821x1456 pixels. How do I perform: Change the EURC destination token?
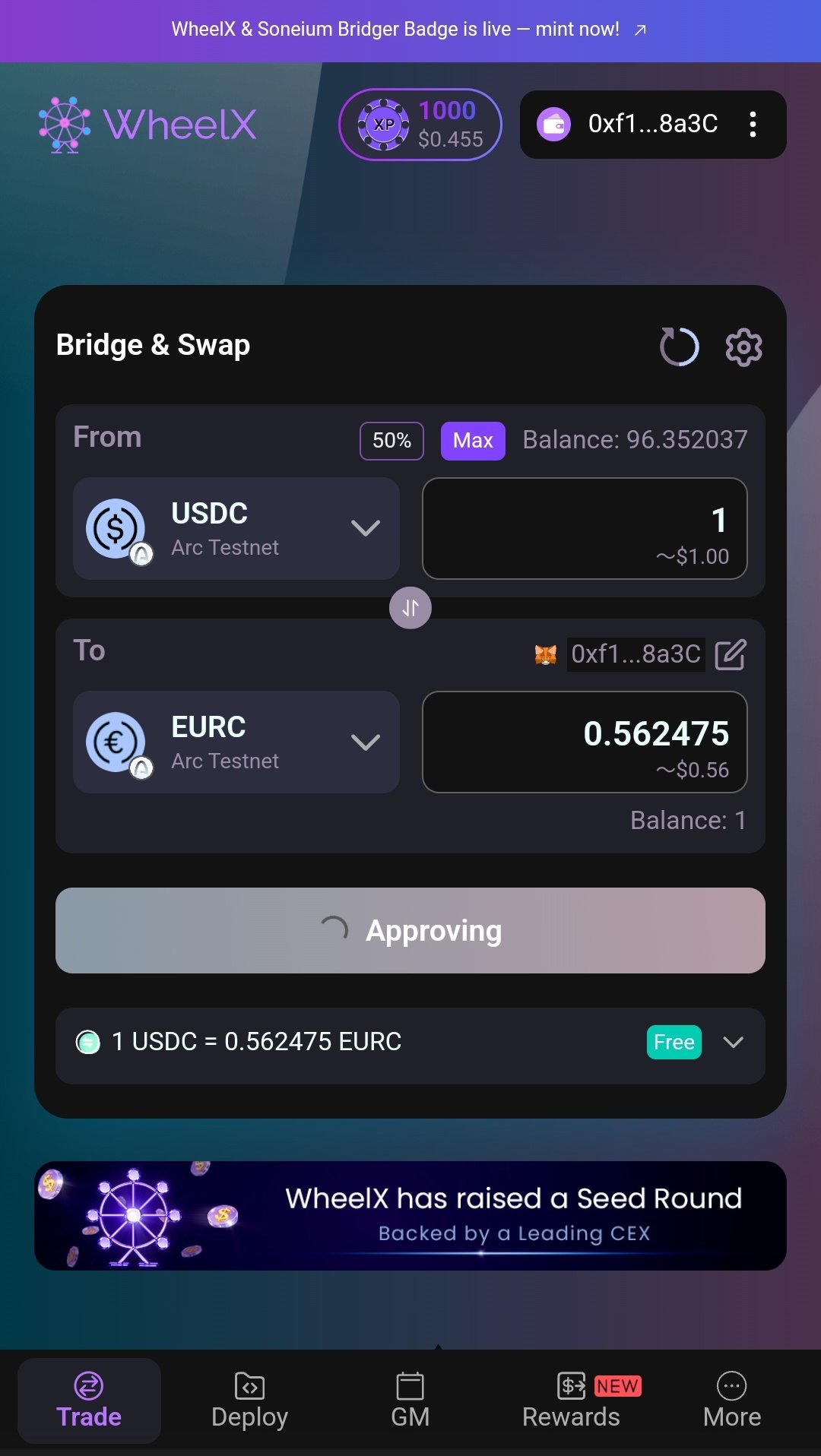pos(236,742)
